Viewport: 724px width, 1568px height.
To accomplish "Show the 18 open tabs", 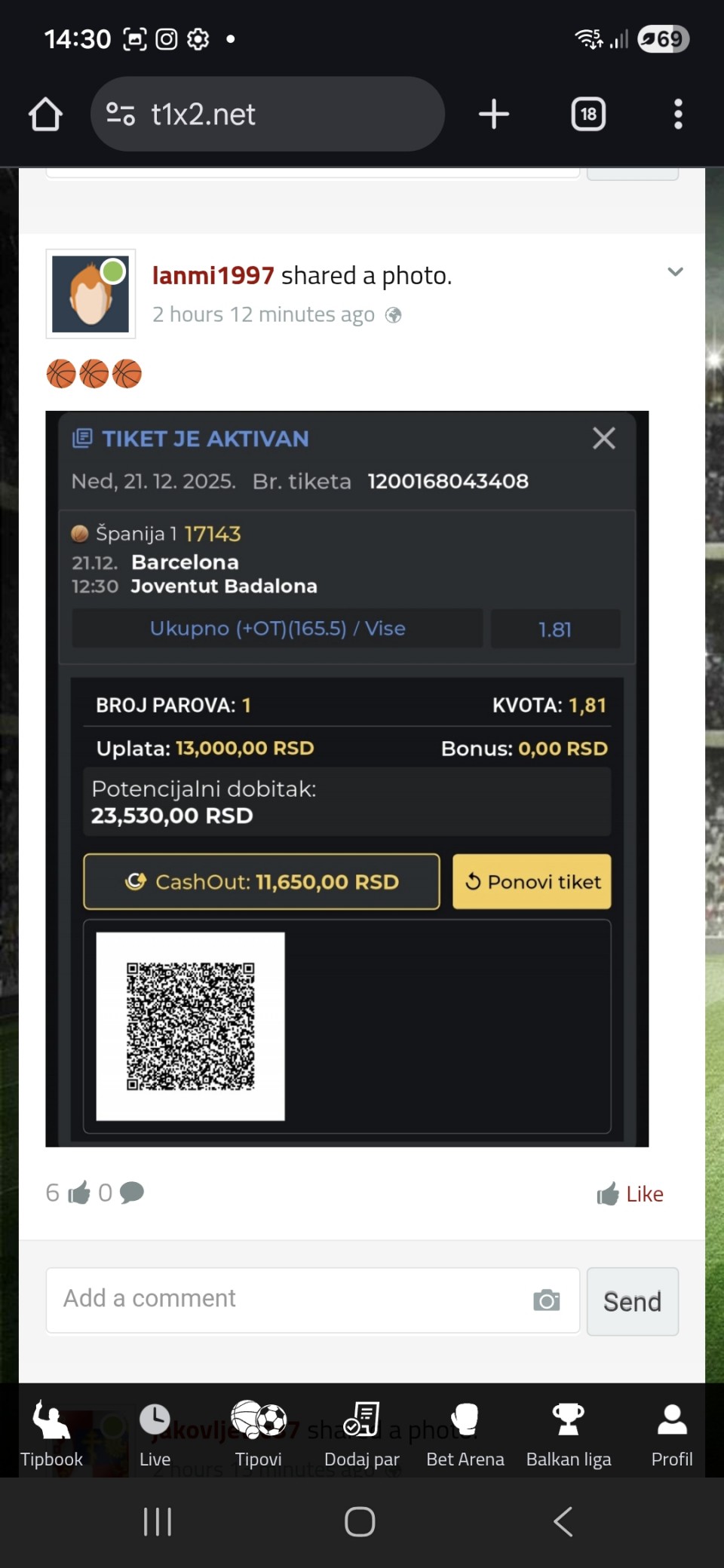I will (588, 115).
